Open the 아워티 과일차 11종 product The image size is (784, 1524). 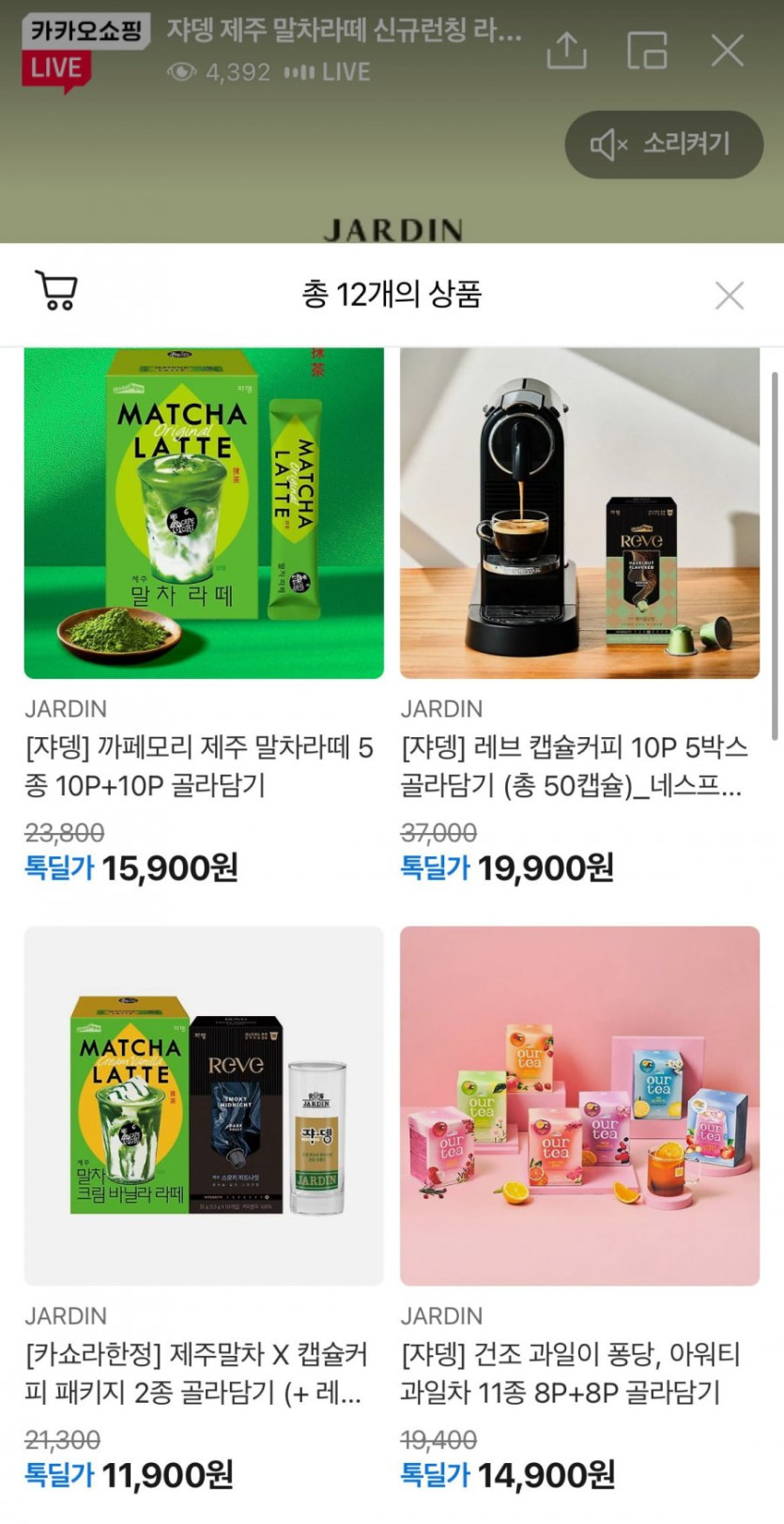point(579,1106)
